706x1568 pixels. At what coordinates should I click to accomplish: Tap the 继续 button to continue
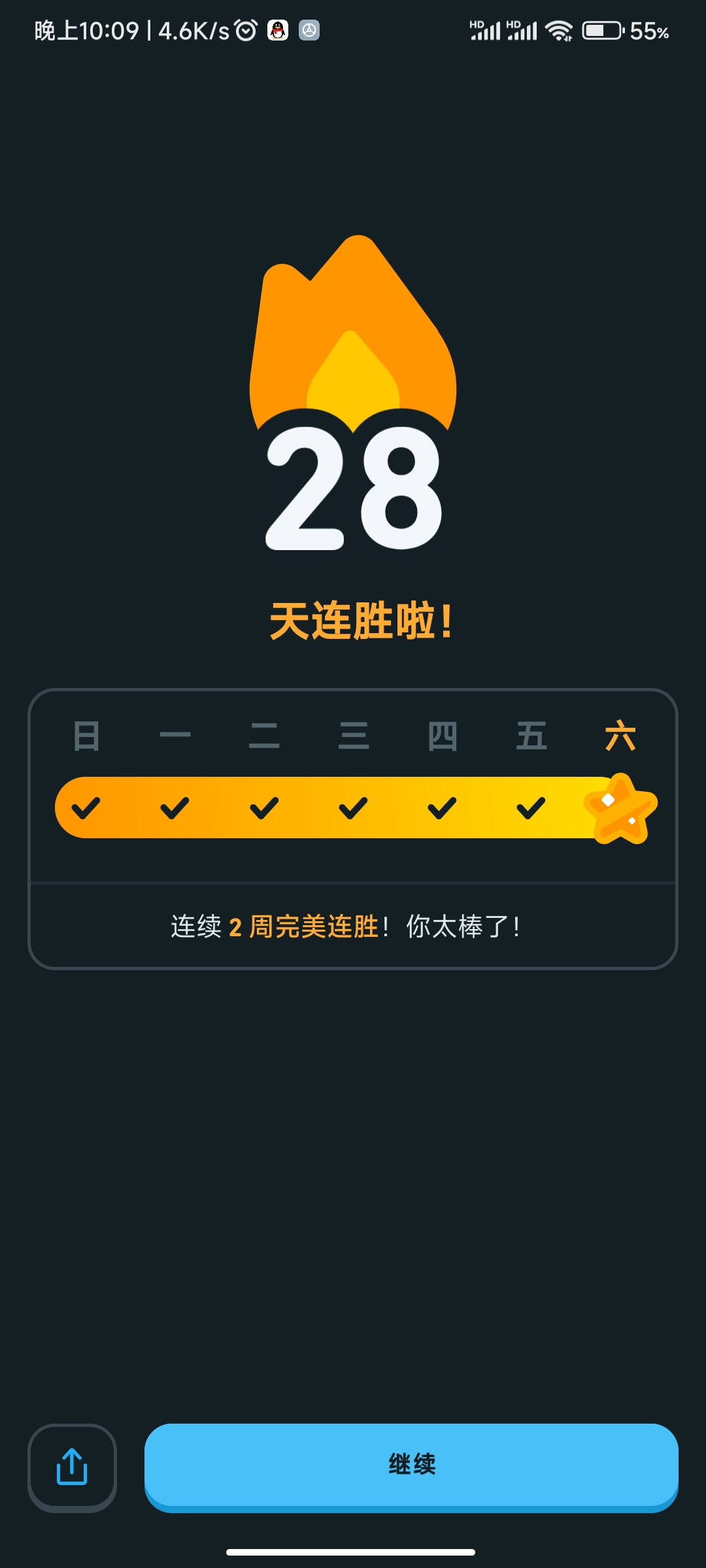point(411,1465)
